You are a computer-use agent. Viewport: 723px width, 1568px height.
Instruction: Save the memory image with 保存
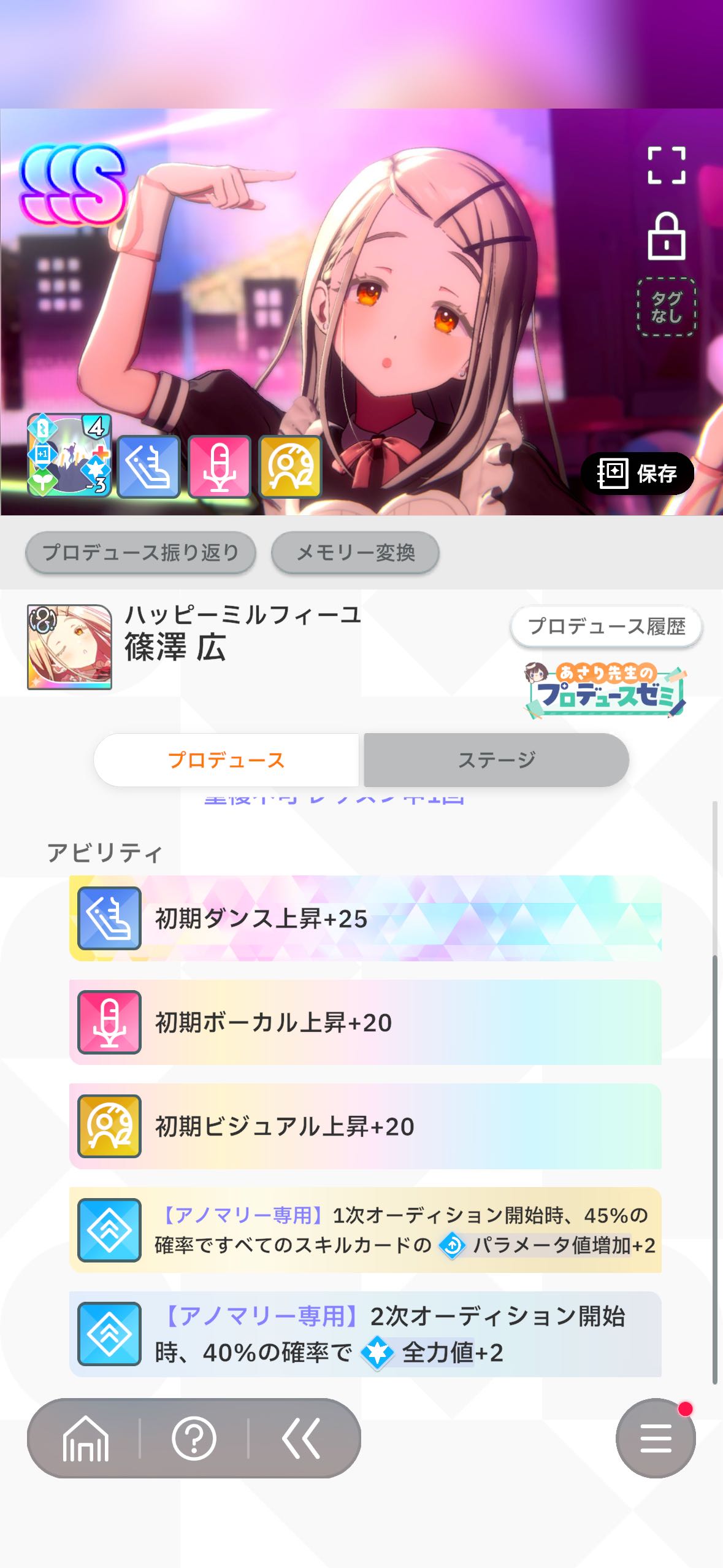pyautogui.click(x=637, y=474)
